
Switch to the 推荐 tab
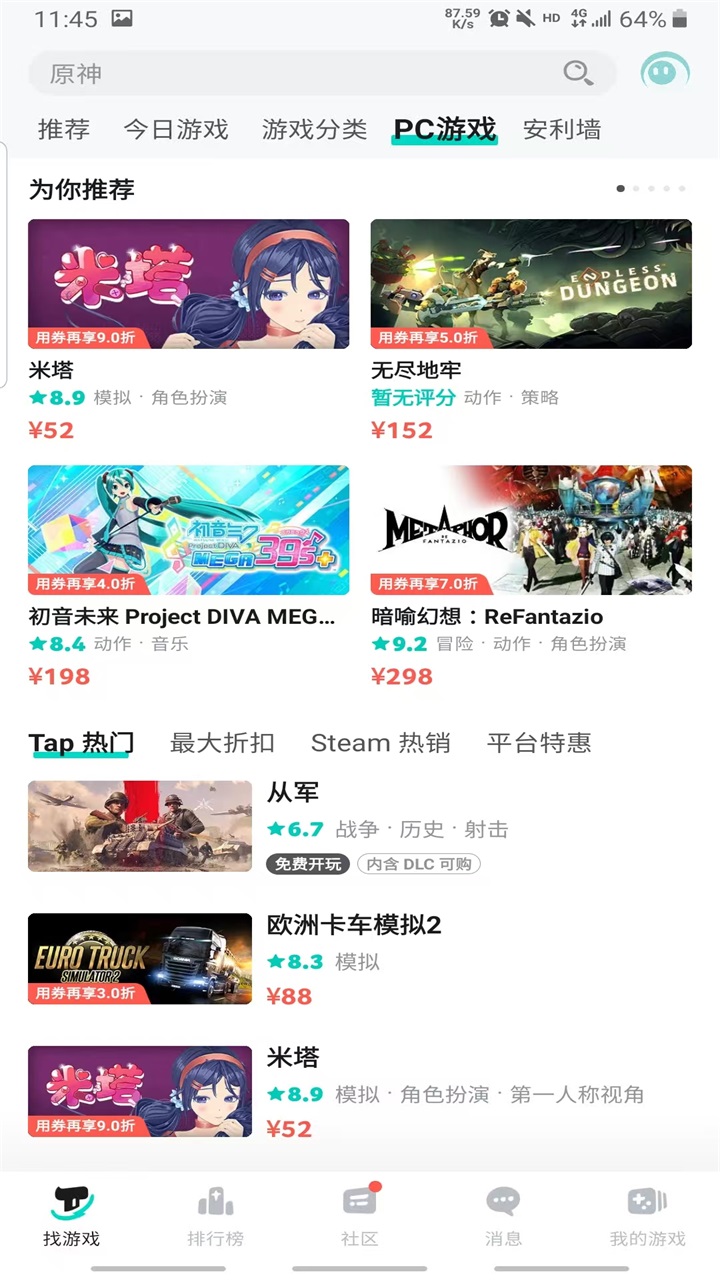pyautogui.click(x=64, y=129)
